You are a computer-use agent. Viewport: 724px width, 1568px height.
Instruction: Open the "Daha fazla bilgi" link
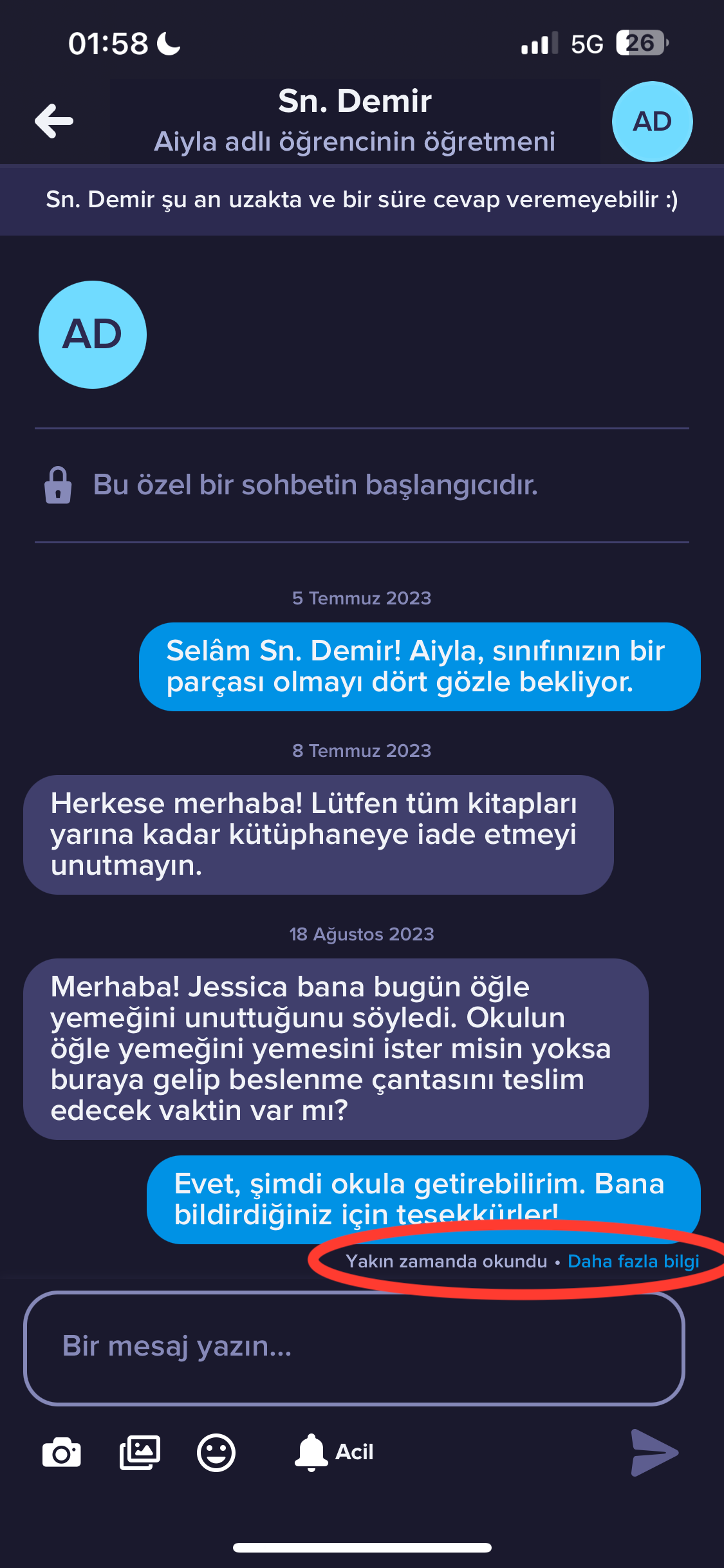click(633, 1261)
